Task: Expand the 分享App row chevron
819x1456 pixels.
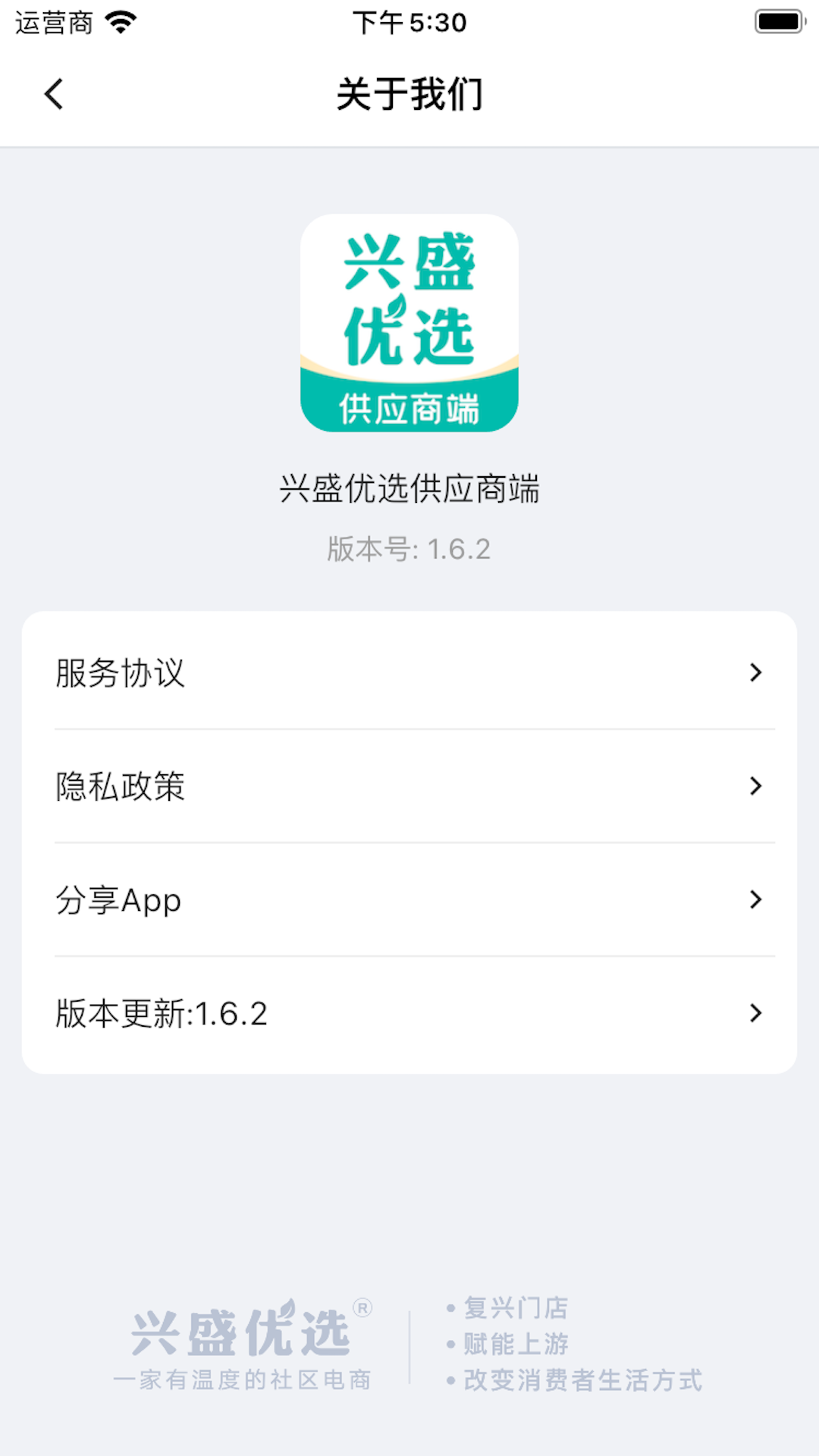Action: 755,900
